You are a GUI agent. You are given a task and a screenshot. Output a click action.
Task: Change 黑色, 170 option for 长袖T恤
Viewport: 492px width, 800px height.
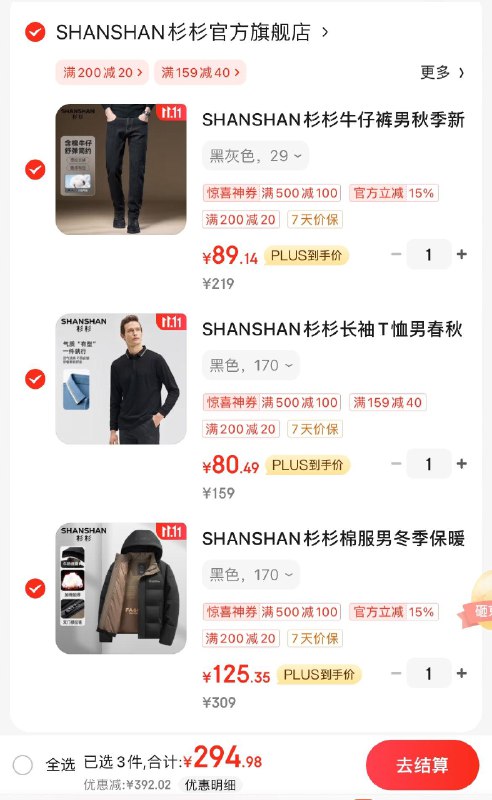(251, 365)
